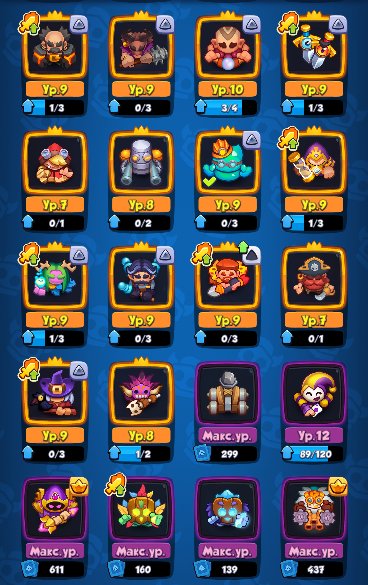Screen dimensions: 368x585
Task: Tap the pink skull shaman card at Ур.8
Action: tap(141, 410)
